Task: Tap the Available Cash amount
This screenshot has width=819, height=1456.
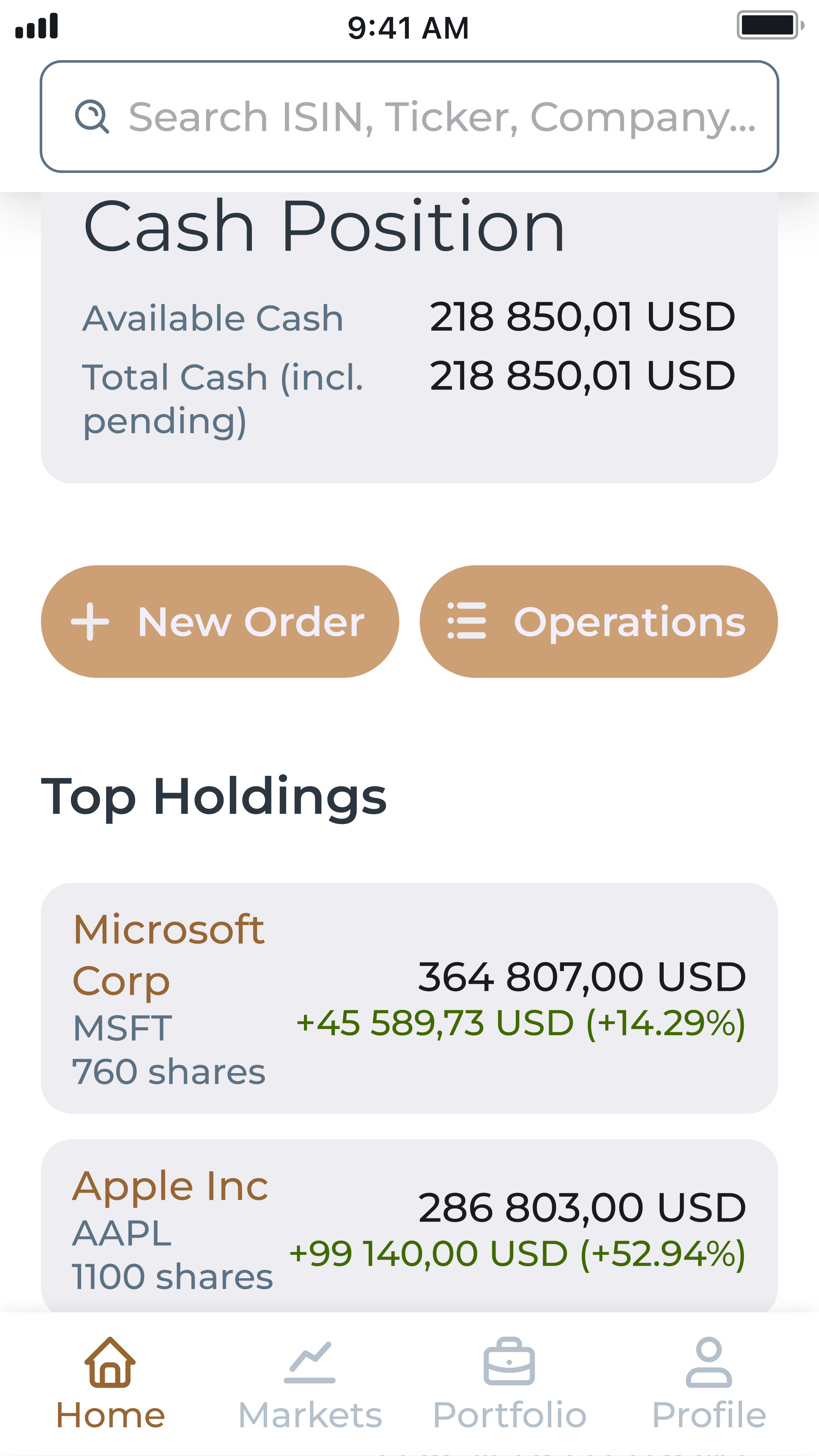Action: tap(582, 318)
